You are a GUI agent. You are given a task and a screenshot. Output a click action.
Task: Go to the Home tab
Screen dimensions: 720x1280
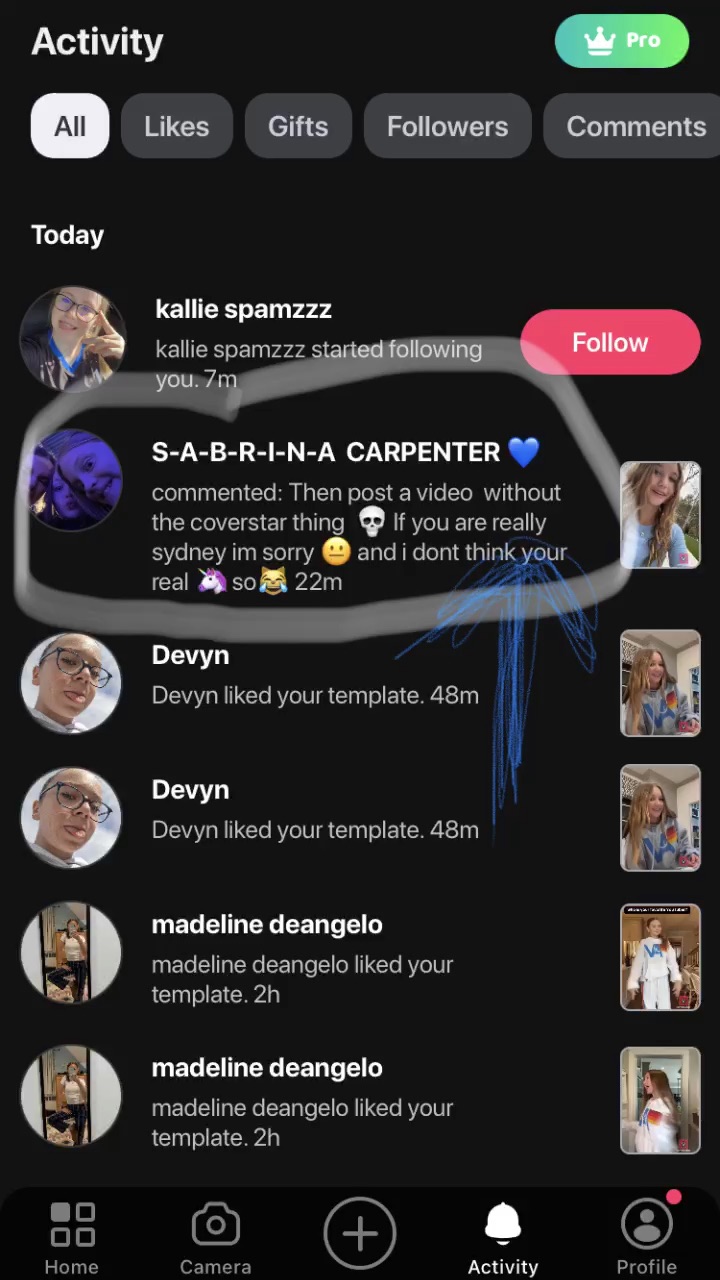point(72,1238)
